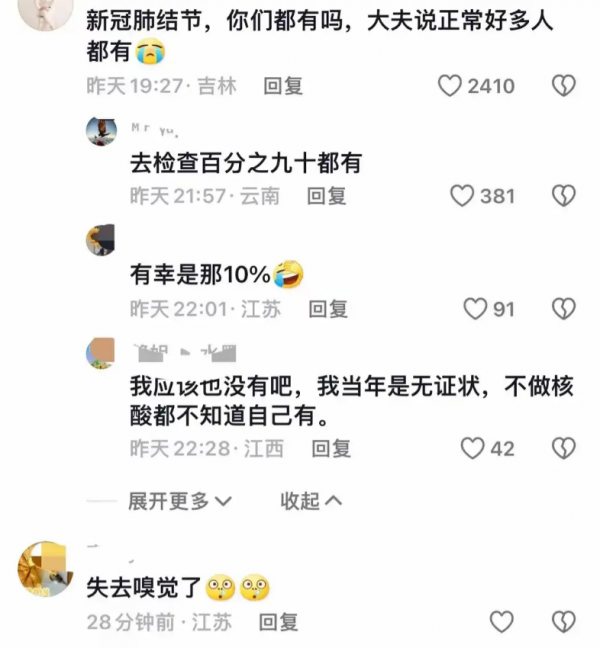Open the Mr Yu commenter avatar
The image size is (600, 648).
click(x=100, y=131)
